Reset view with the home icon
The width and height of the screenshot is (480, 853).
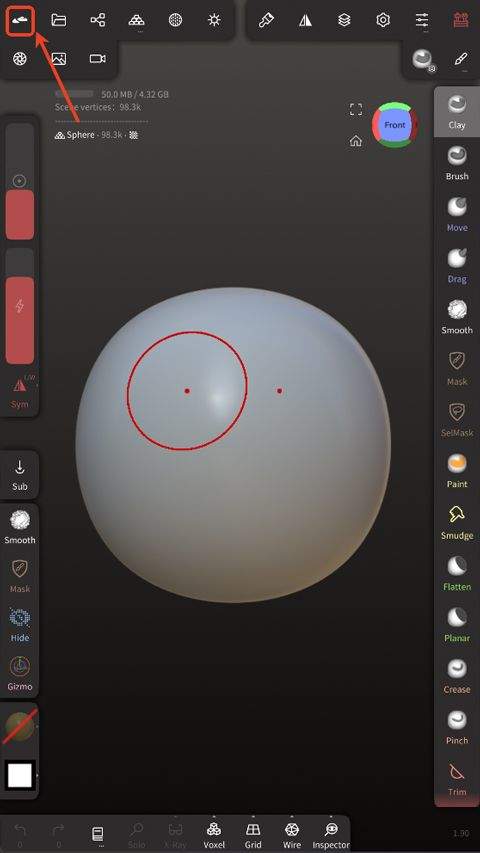point(355,141)
